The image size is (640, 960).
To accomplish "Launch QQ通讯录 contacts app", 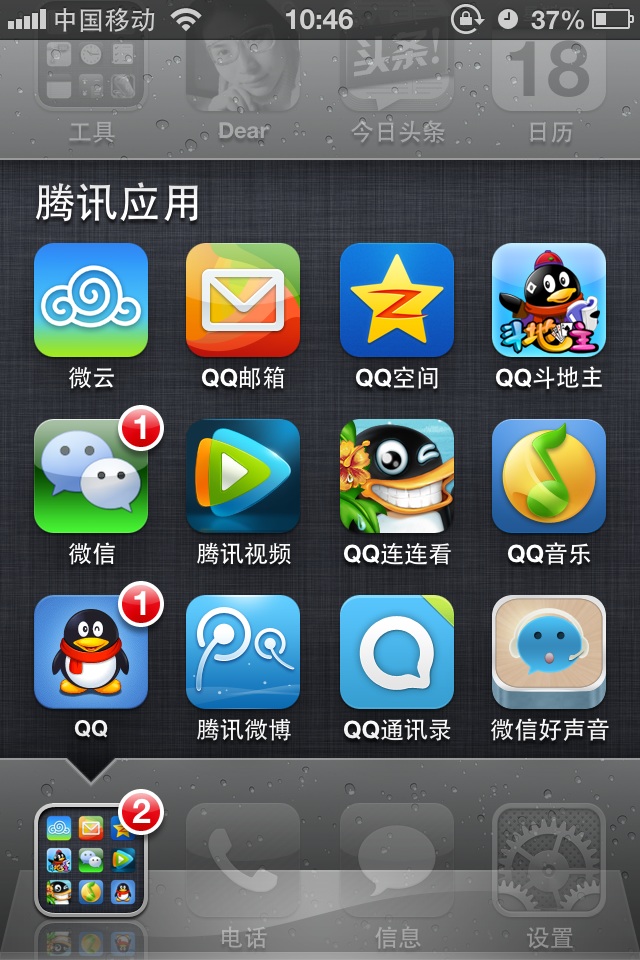I will [x=396, y=652].
